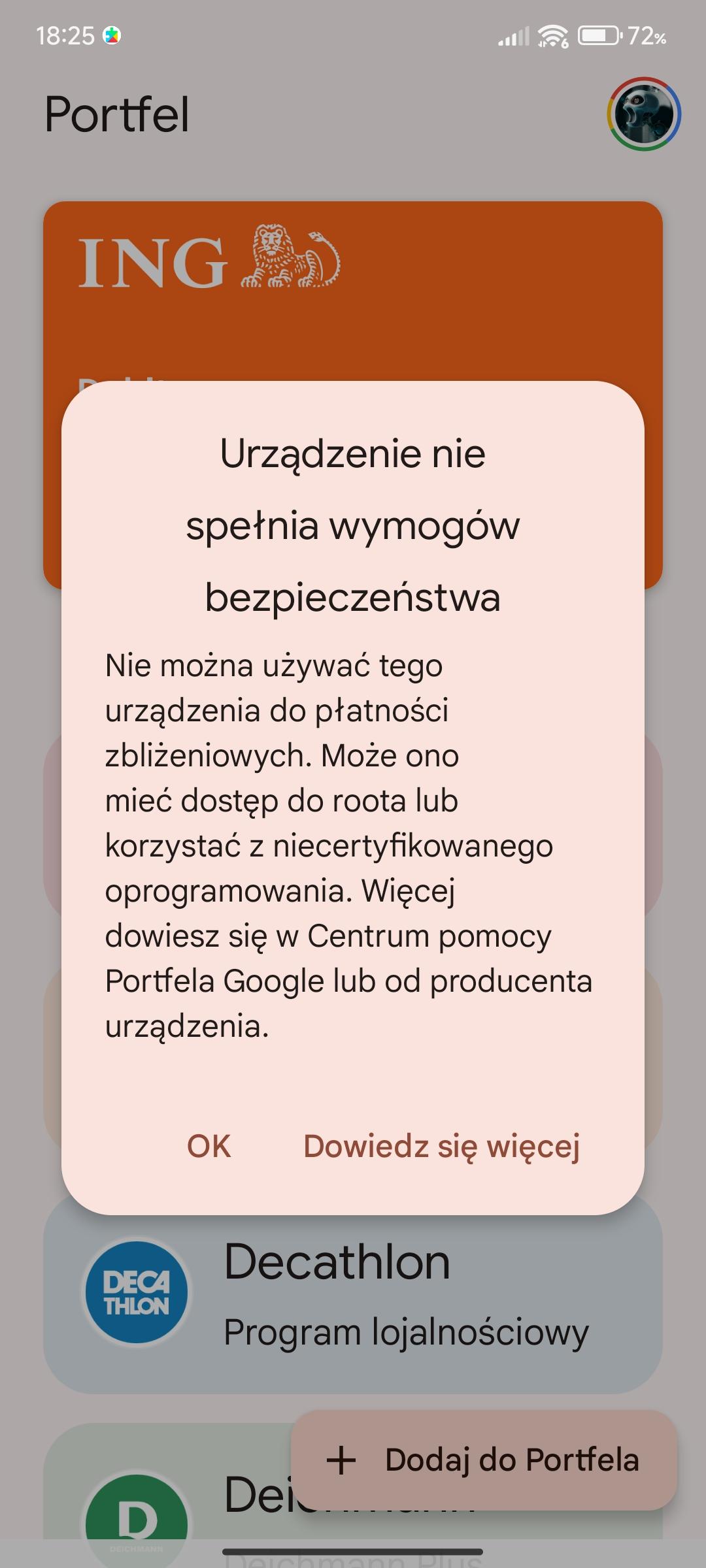Tap Dowiedz się więcej in dialog

(441, 1146)
